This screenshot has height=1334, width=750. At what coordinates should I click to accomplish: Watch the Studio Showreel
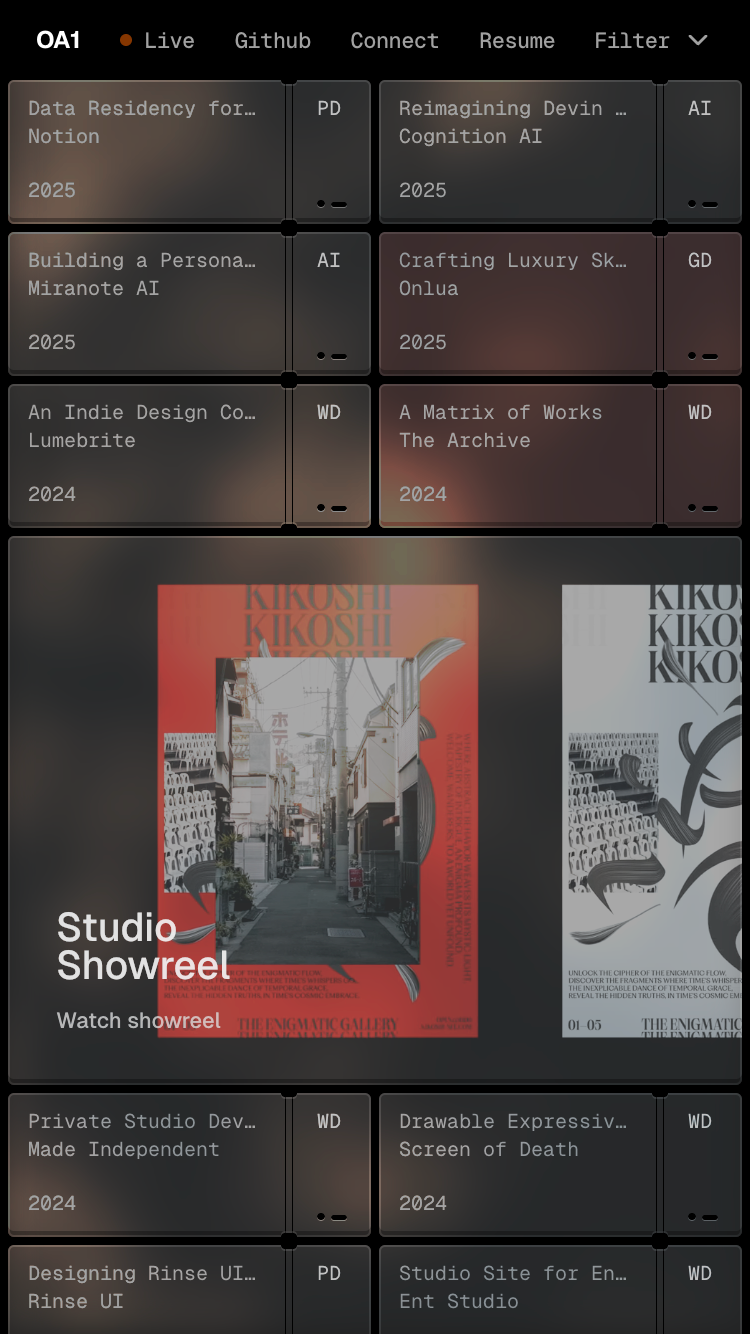pos(139,1020)
